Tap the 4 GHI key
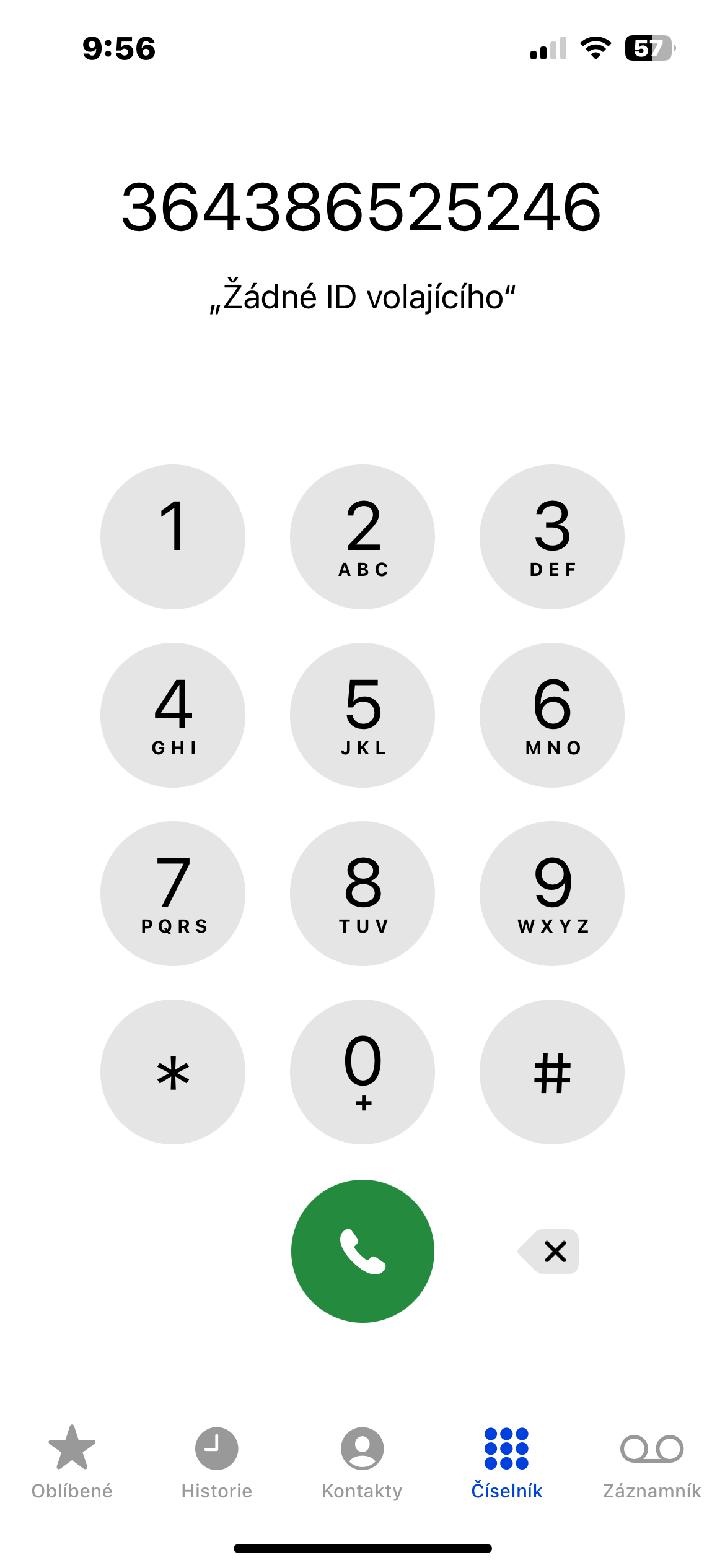Screen dimensions: 725x1568 point(173,715)
